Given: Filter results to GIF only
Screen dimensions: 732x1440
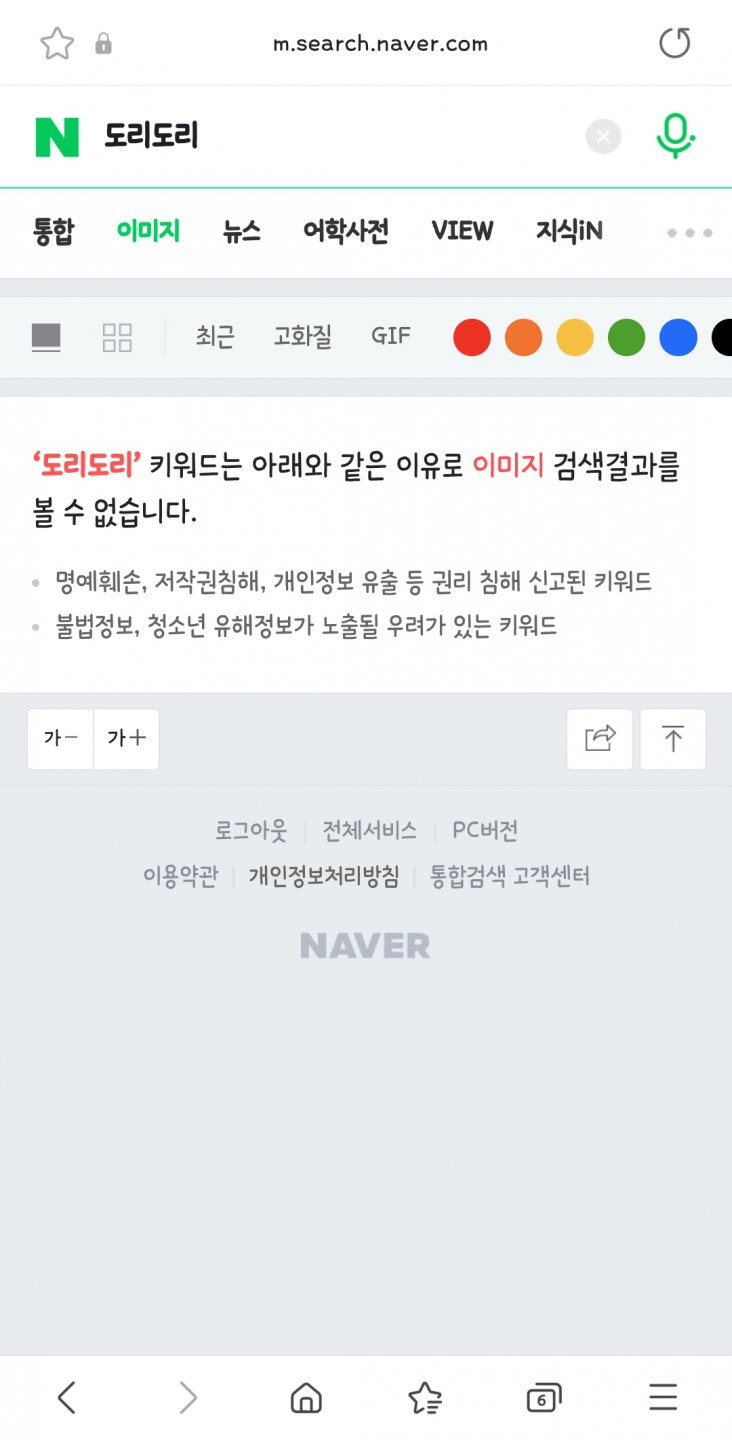Looking at the screenshot, I should pyautogui.click(x=391, y=337).
